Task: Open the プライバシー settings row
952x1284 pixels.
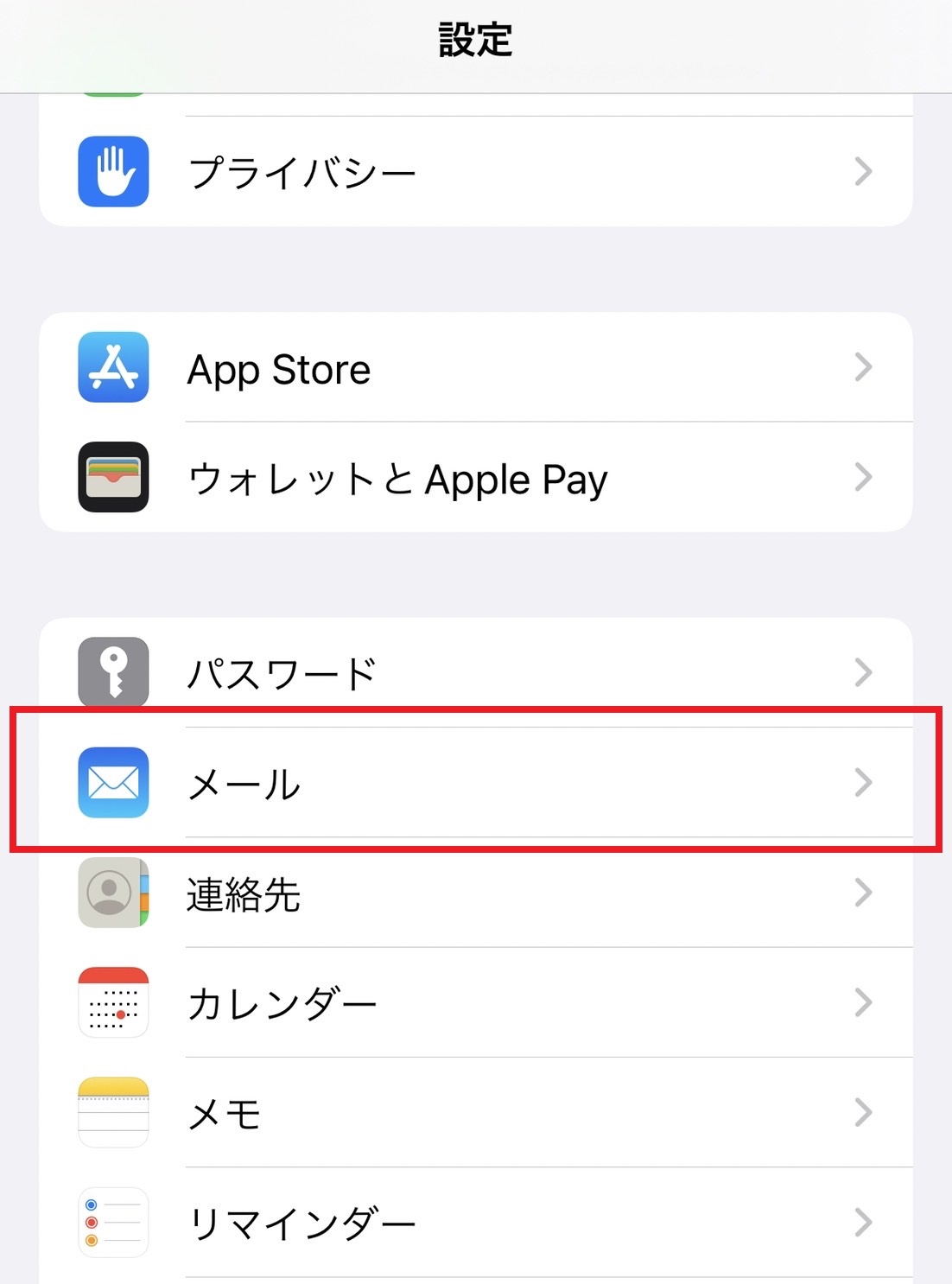Action: click(475, 172)
